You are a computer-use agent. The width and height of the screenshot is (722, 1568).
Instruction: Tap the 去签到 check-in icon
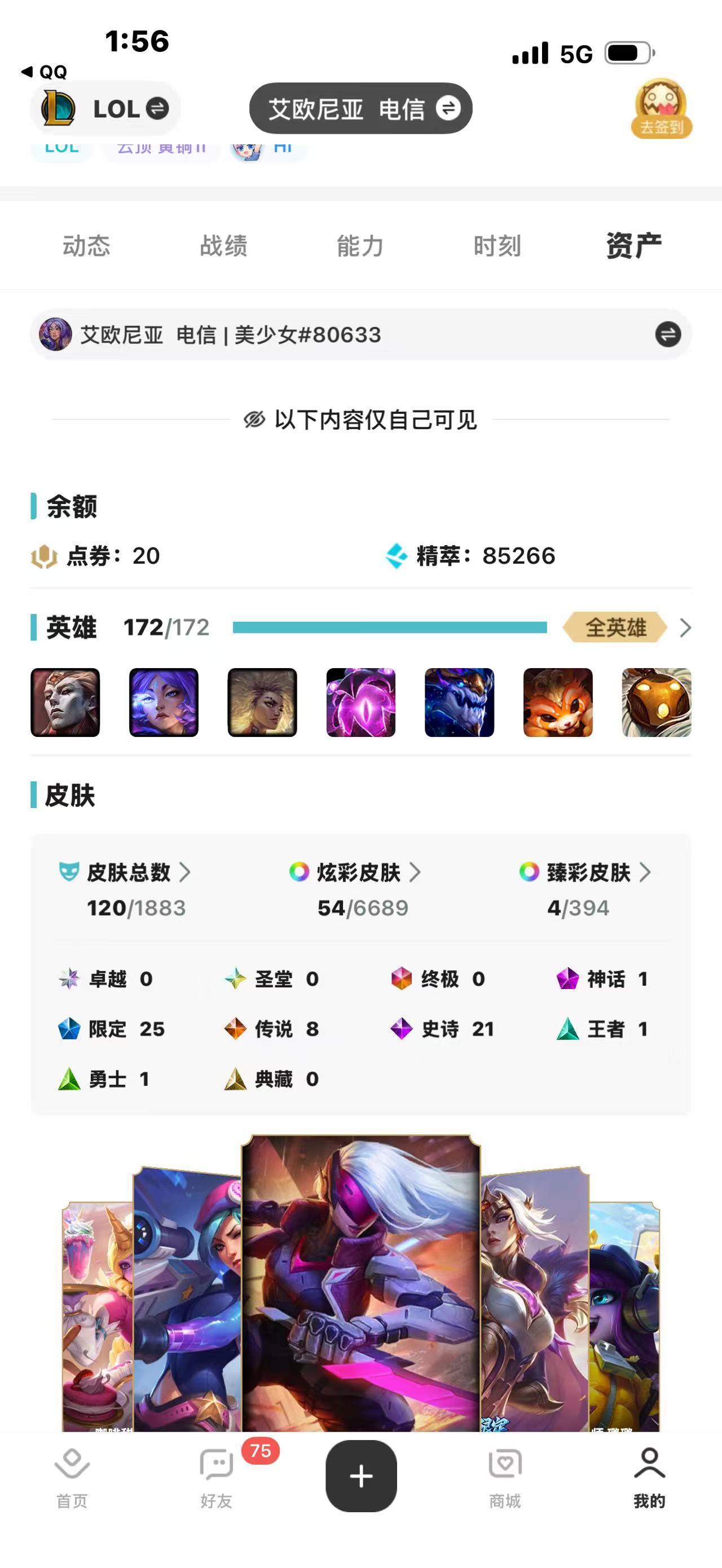pos(661,109)
